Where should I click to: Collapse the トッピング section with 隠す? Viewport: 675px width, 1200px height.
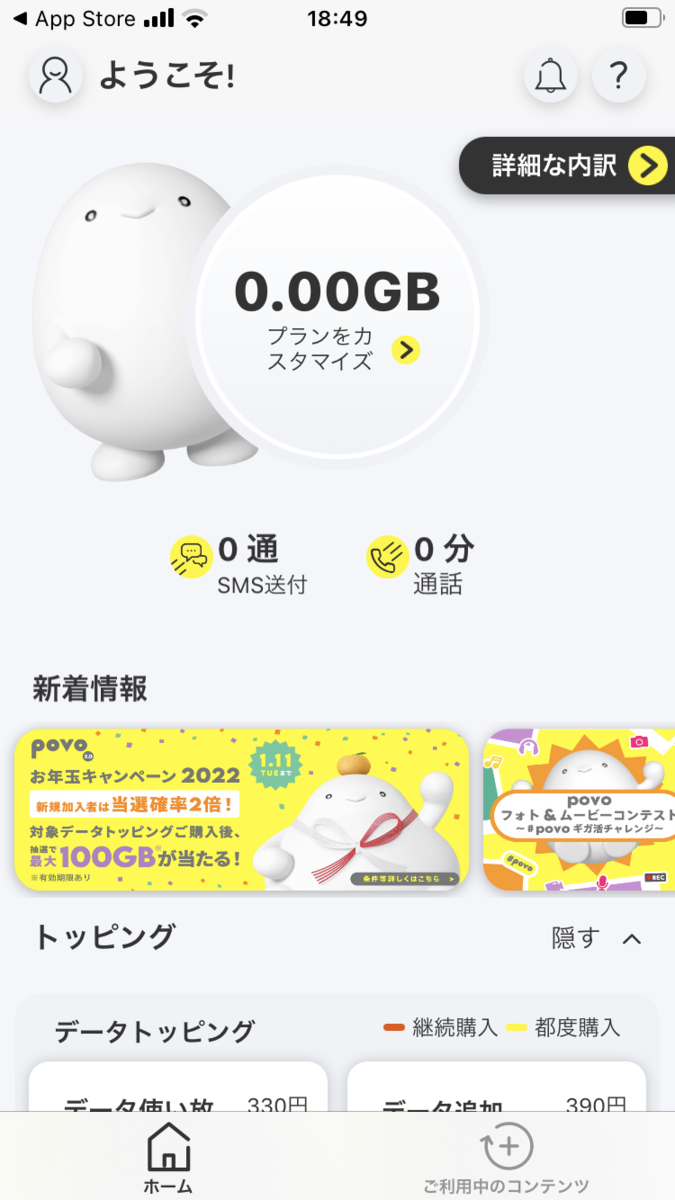coord(596,938)
